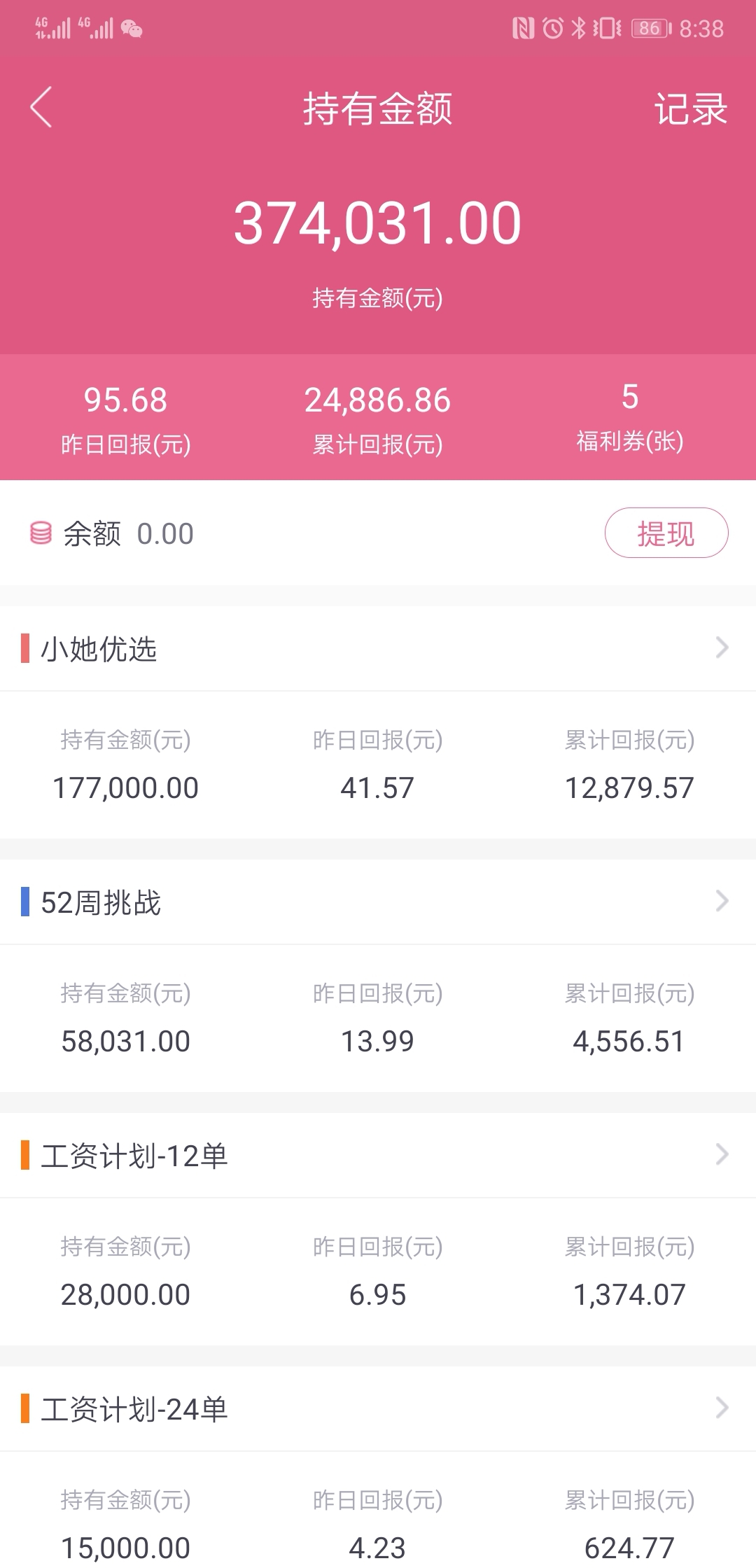Open 记录 records page
756x1568 pixels.
coord(691,109)
